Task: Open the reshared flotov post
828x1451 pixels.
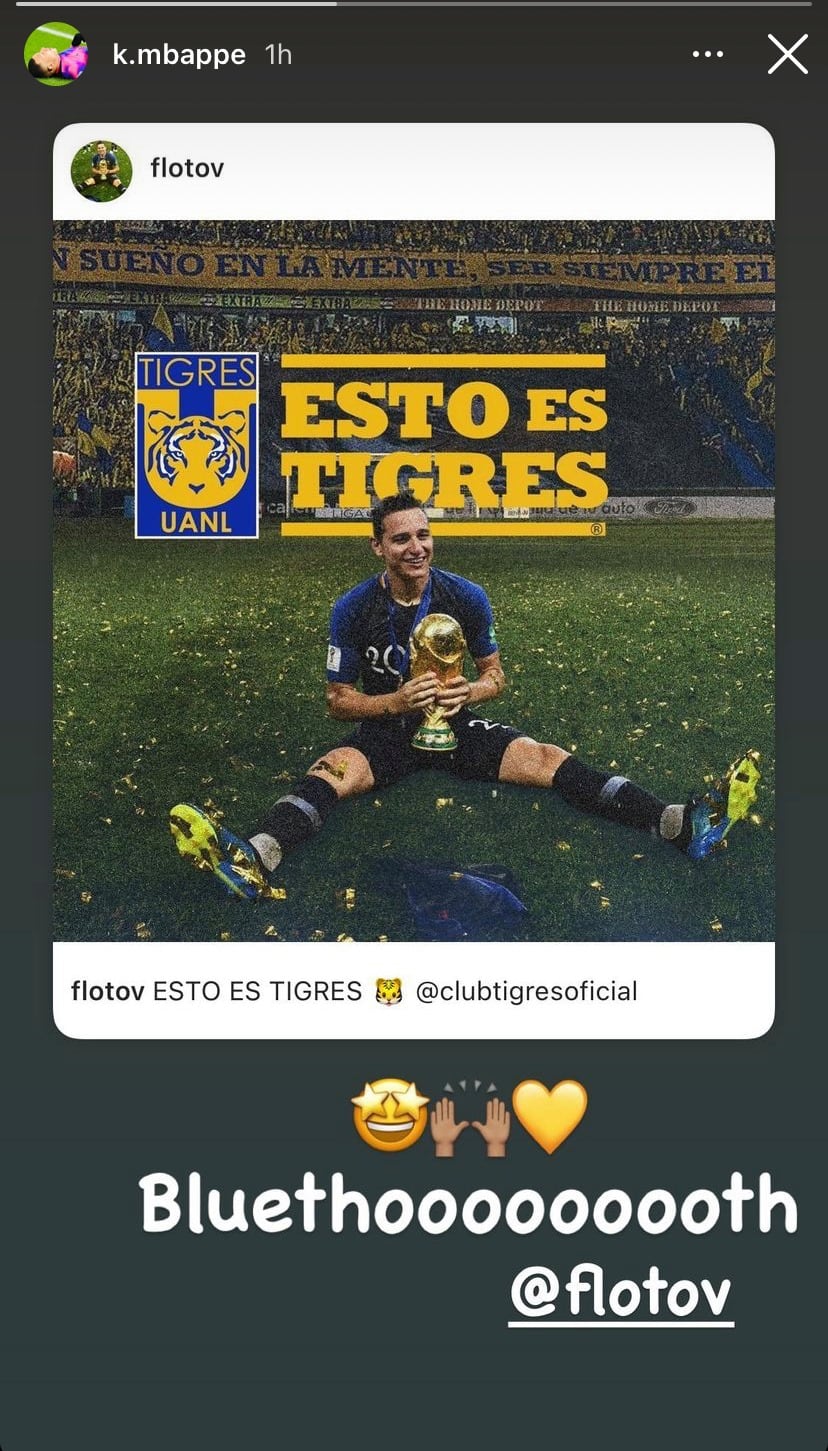Action: pyautogui.click(x=413, y=580)
